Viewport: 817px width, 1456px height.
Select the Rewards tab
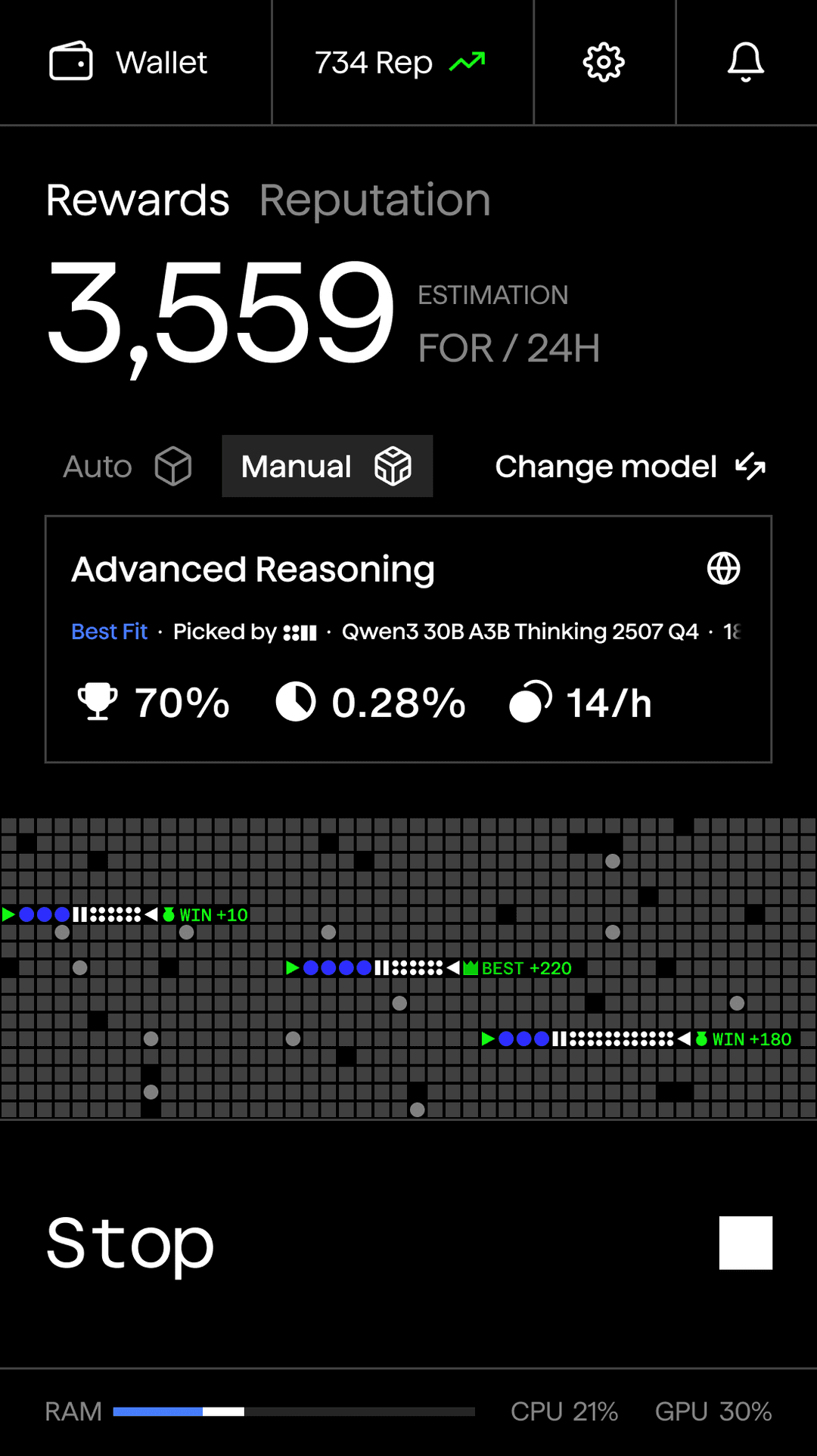click(138, 200)
